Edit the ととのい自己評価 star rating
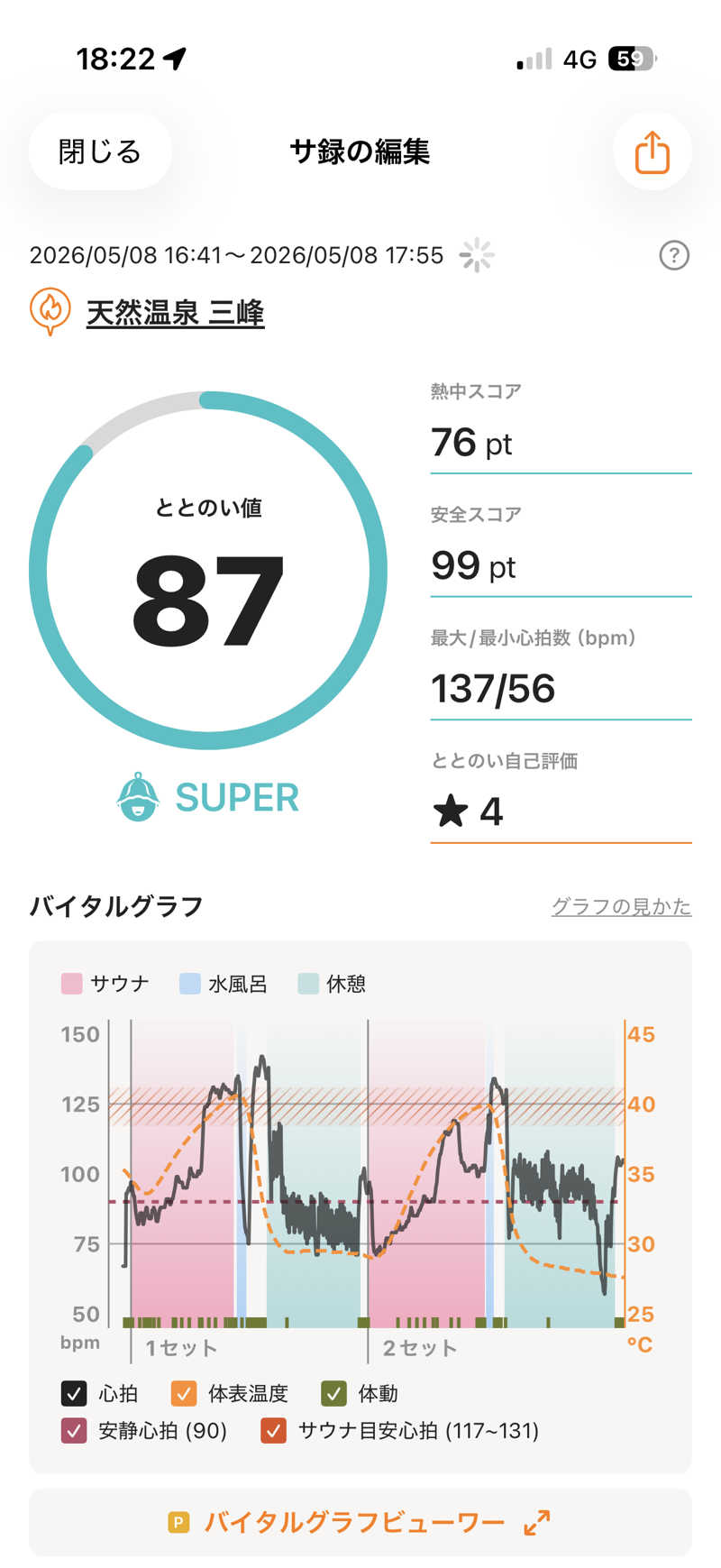The width and height of the screenshot is (721, 1568). click(561, 812)
